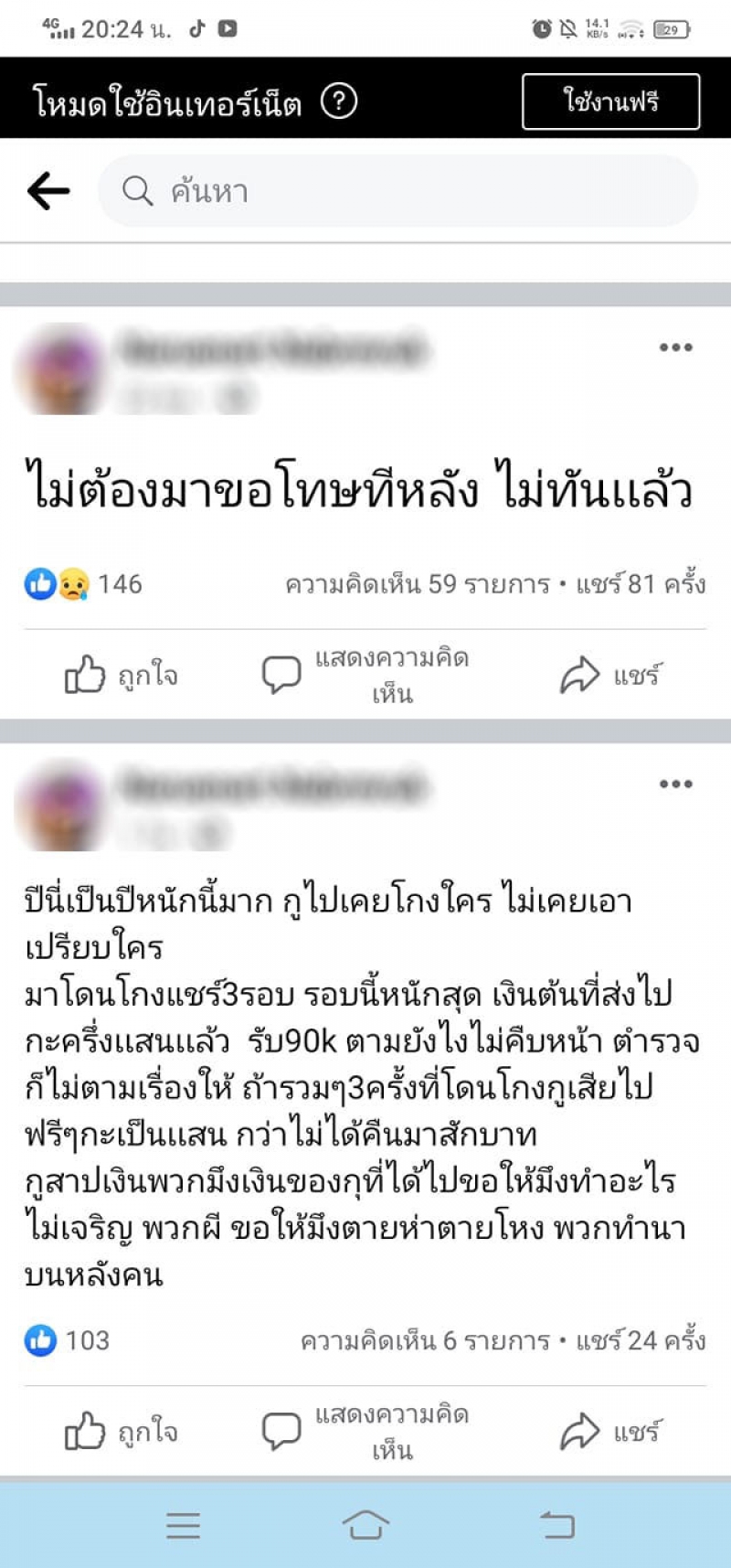
Task: Comment on the ไม่ต้องมาขอโทษทีหลัง post
Action: click(x=365, y=676)
